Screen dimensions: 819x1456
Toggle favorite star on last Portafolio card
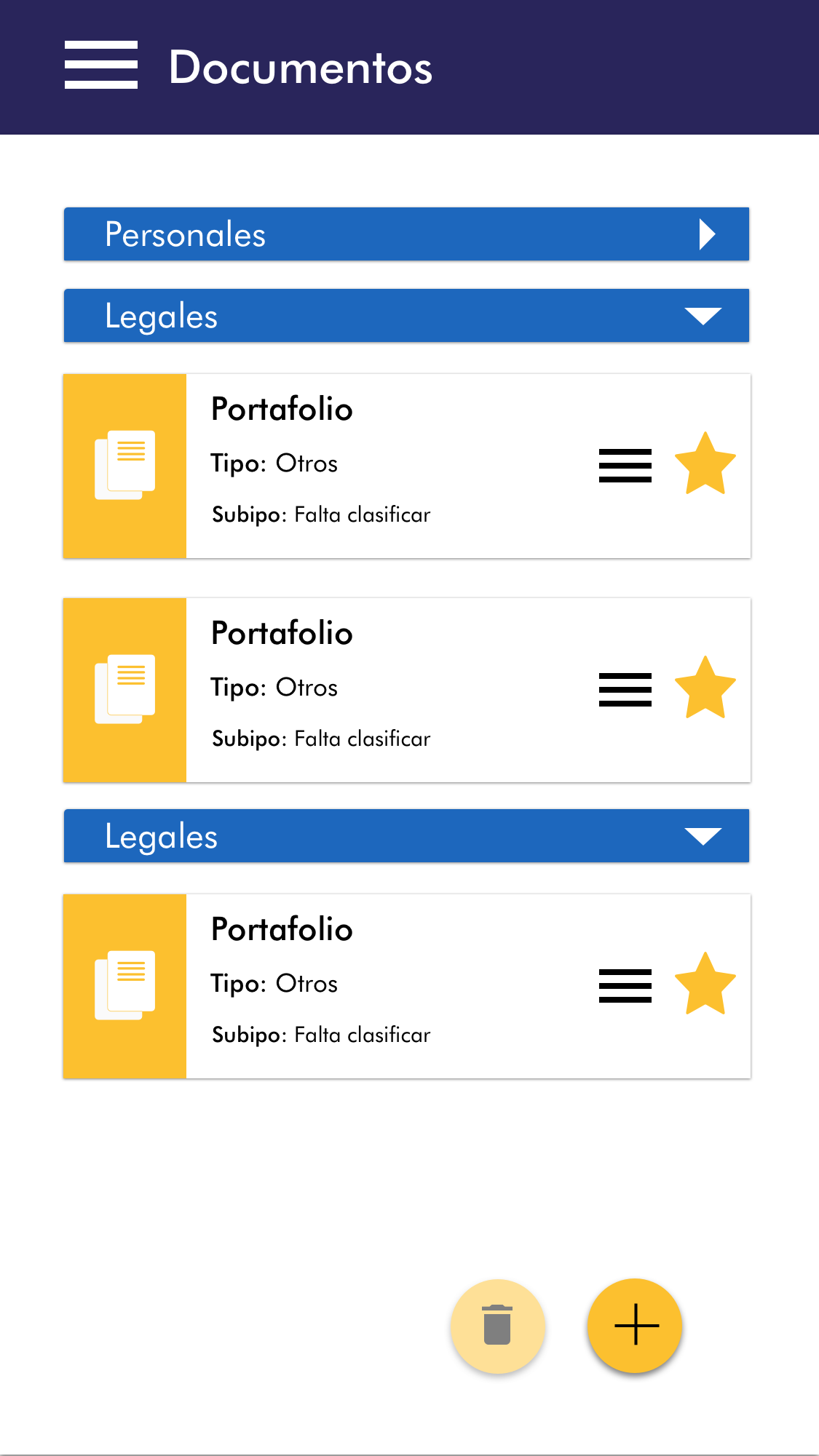point(705,984)
